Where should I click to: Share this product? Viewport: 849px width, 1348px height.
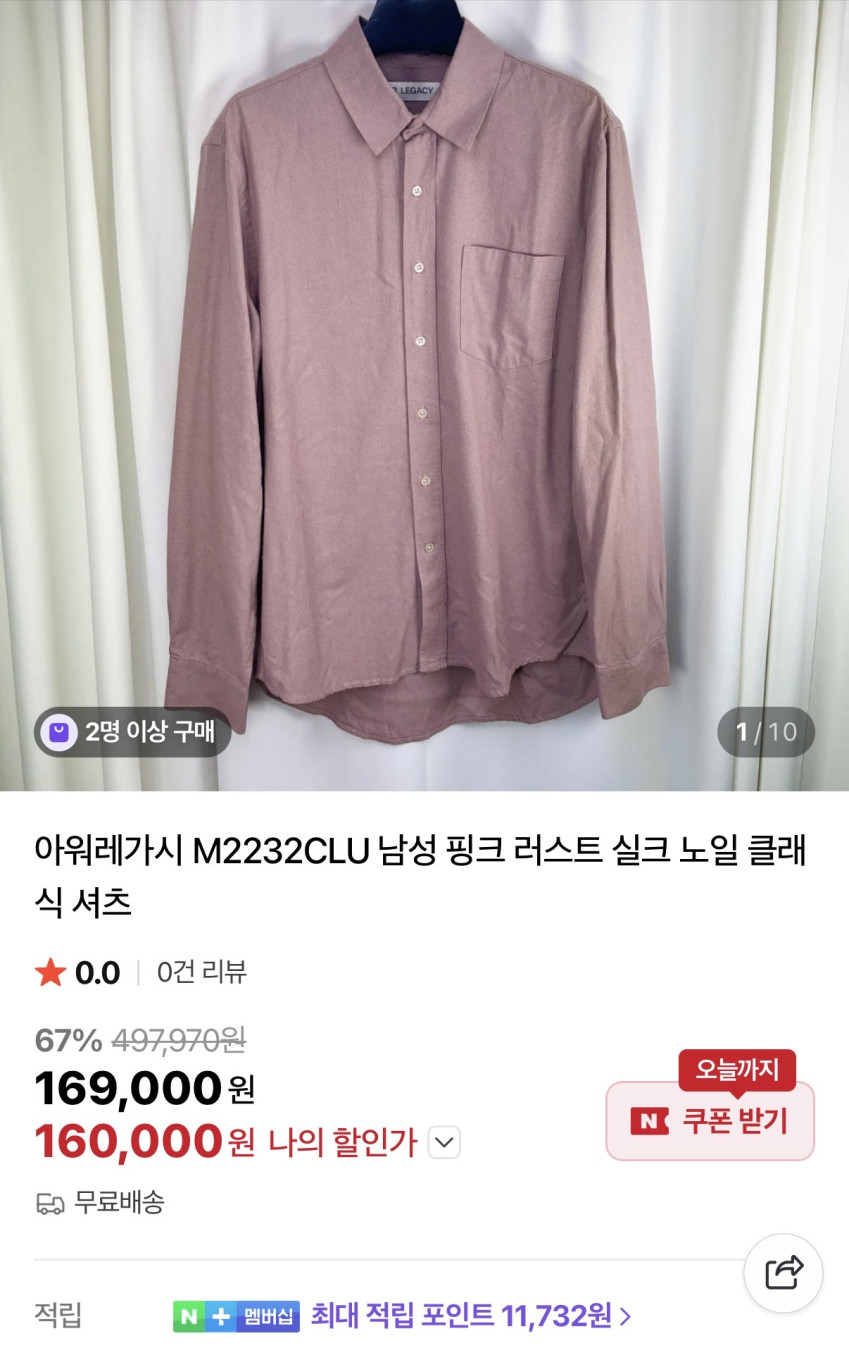(x=783, y=1273)
